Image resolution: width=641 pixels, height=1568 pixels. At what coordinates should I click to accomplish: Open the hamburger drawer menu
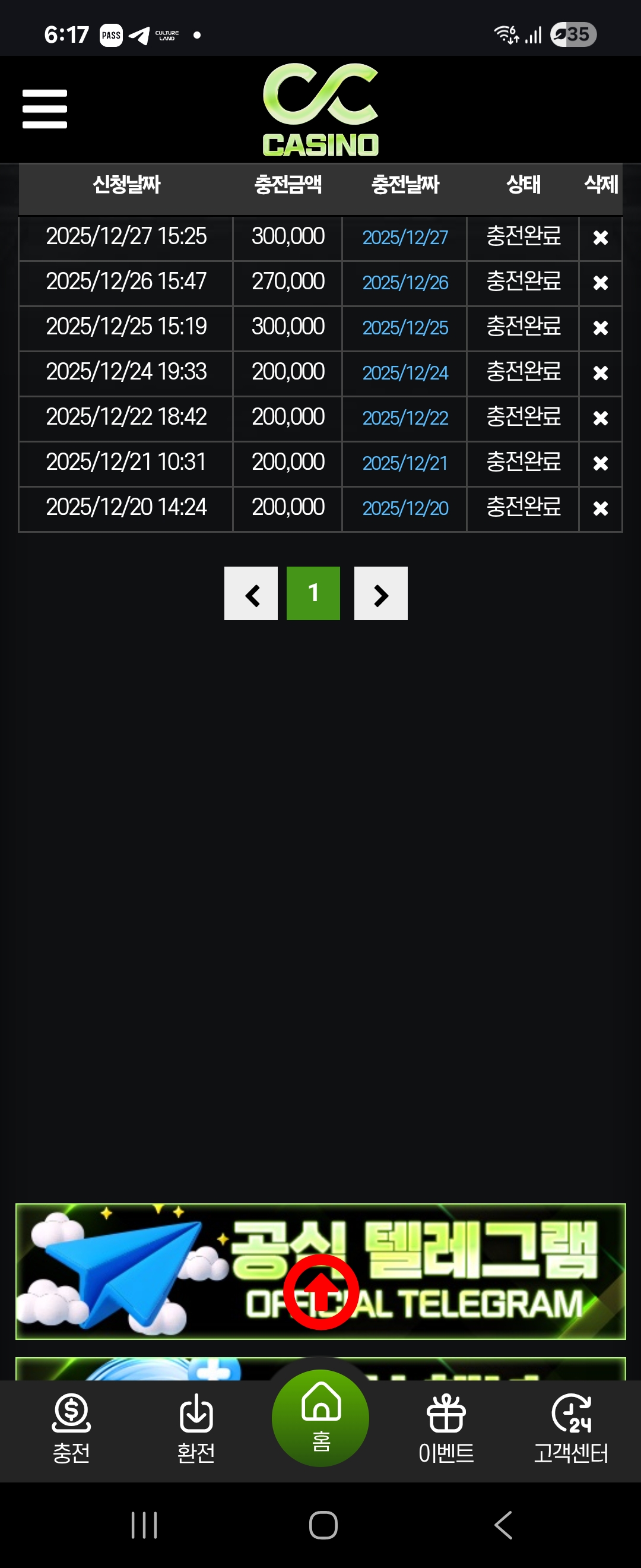click(45, 109)
